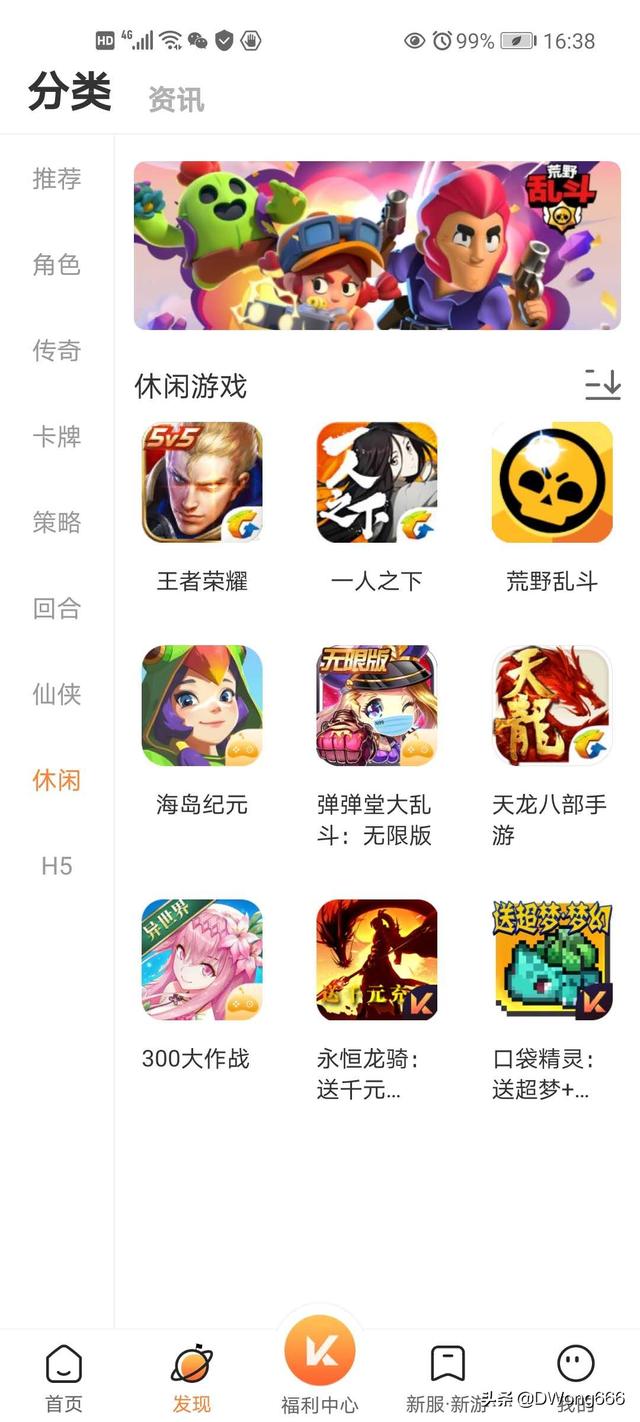Go to the 首页 tab

tap(64, 1376)
